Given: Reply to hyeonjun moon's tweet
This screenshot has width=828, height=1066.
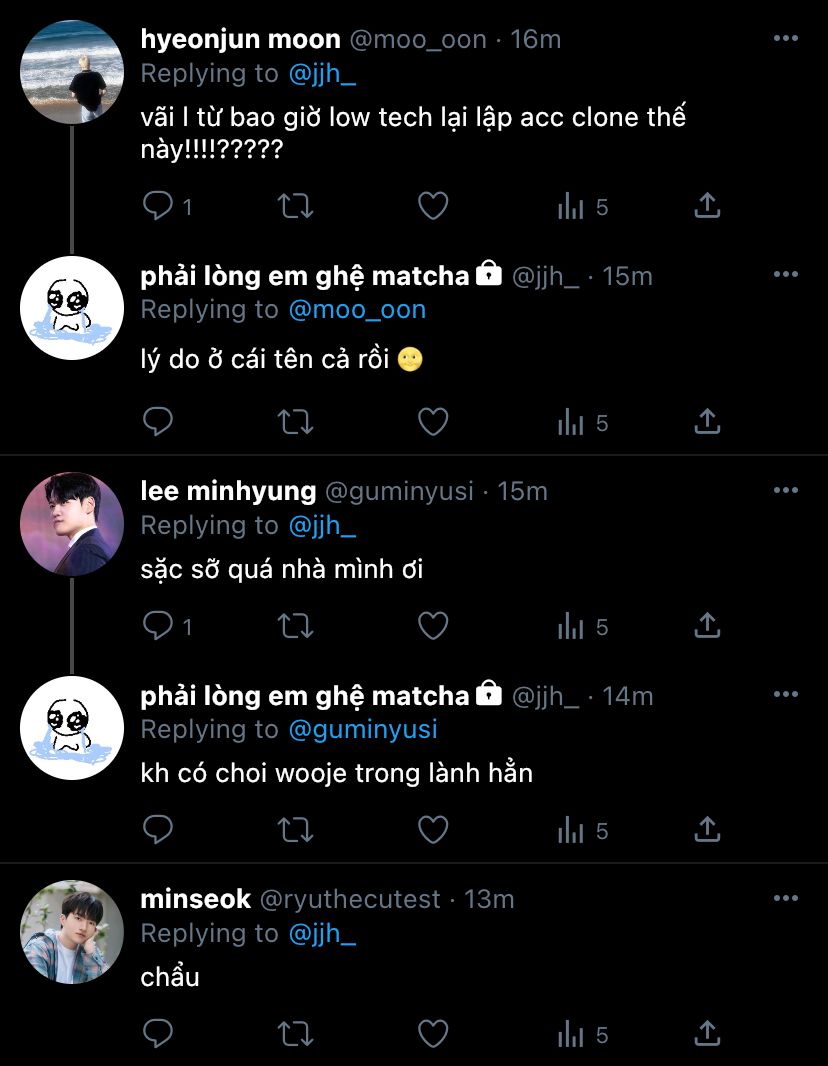Looking at the screenshot, I should point(158,206).
